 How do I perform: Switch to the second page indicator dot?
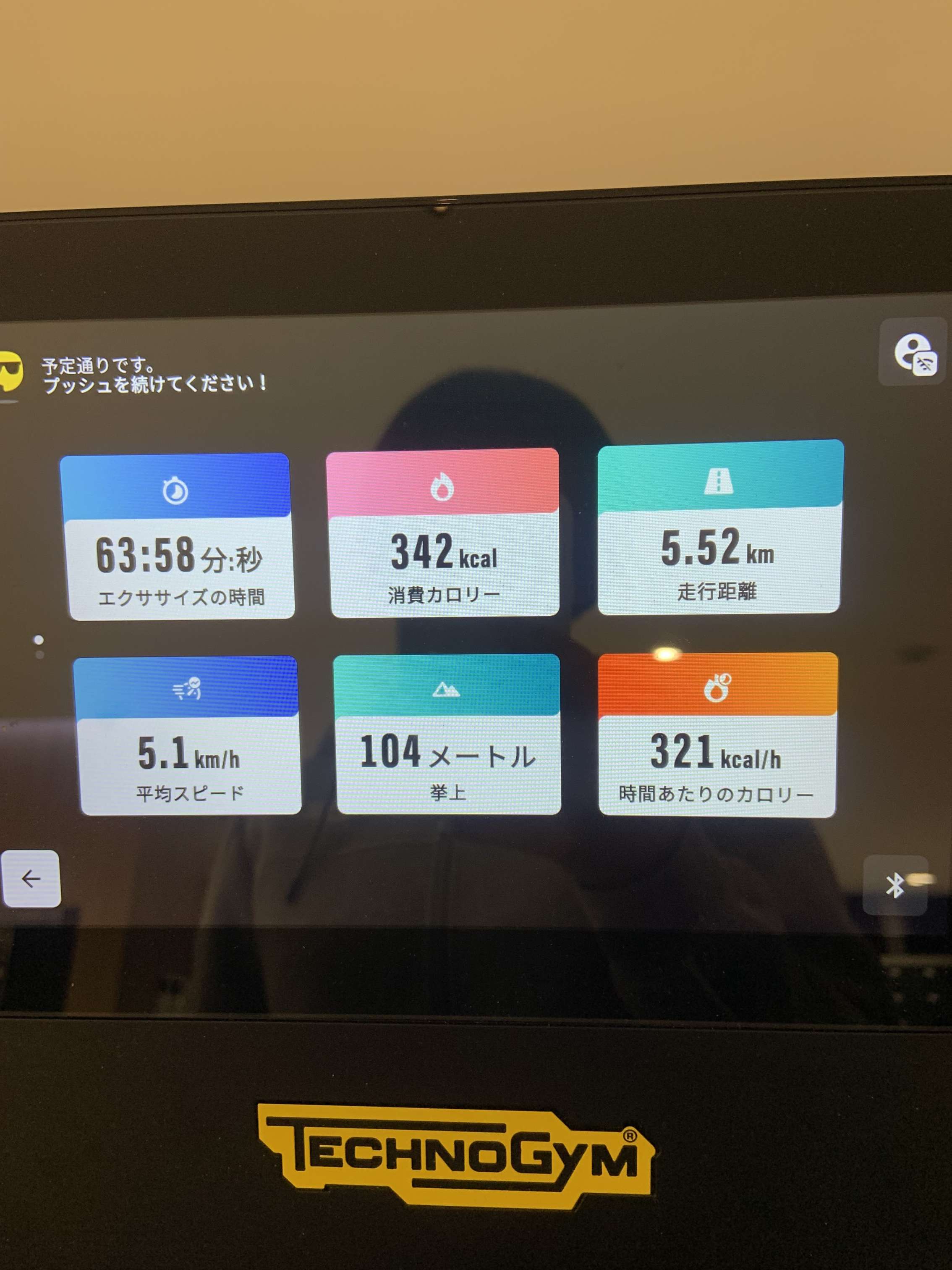39,654
